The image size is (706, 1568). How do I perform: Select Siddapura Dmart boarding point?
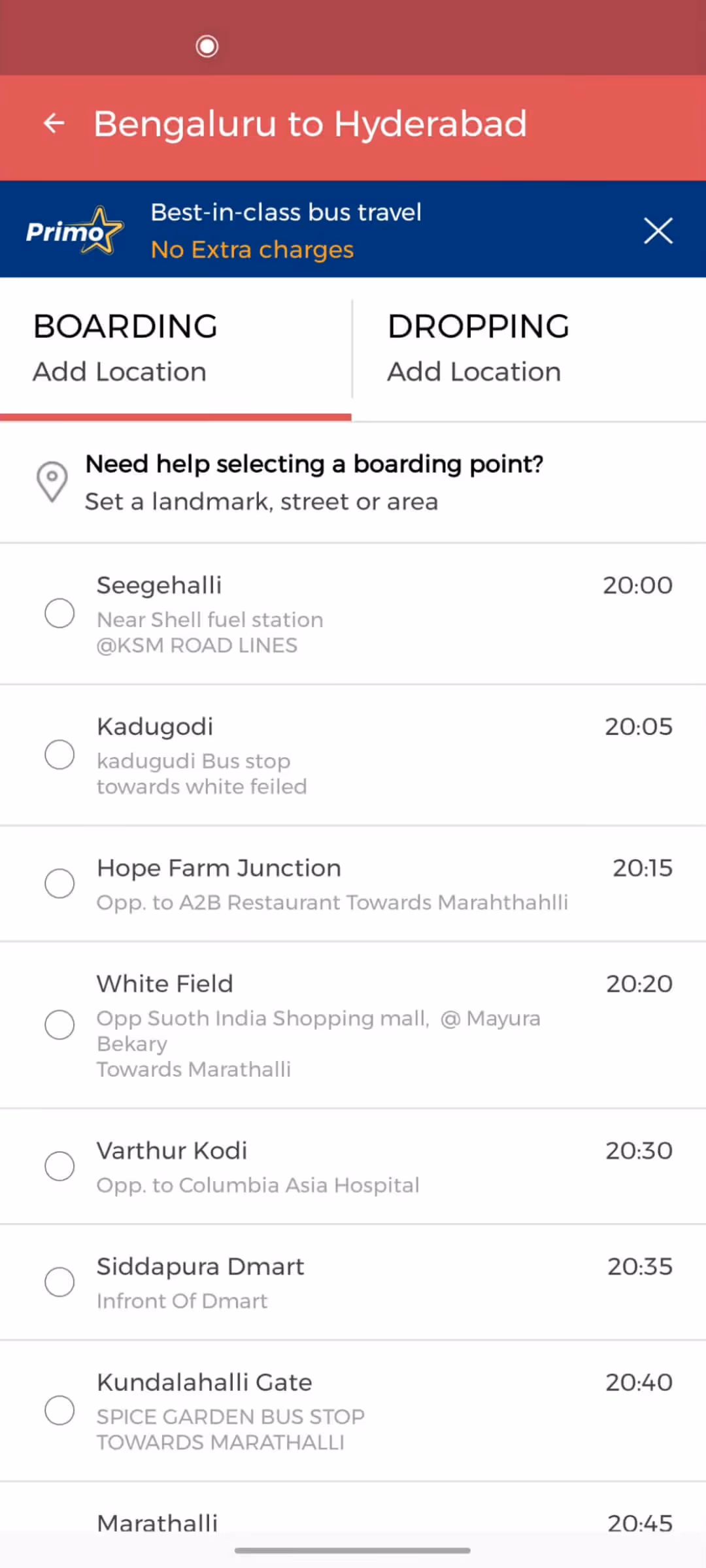(59, 1282)
